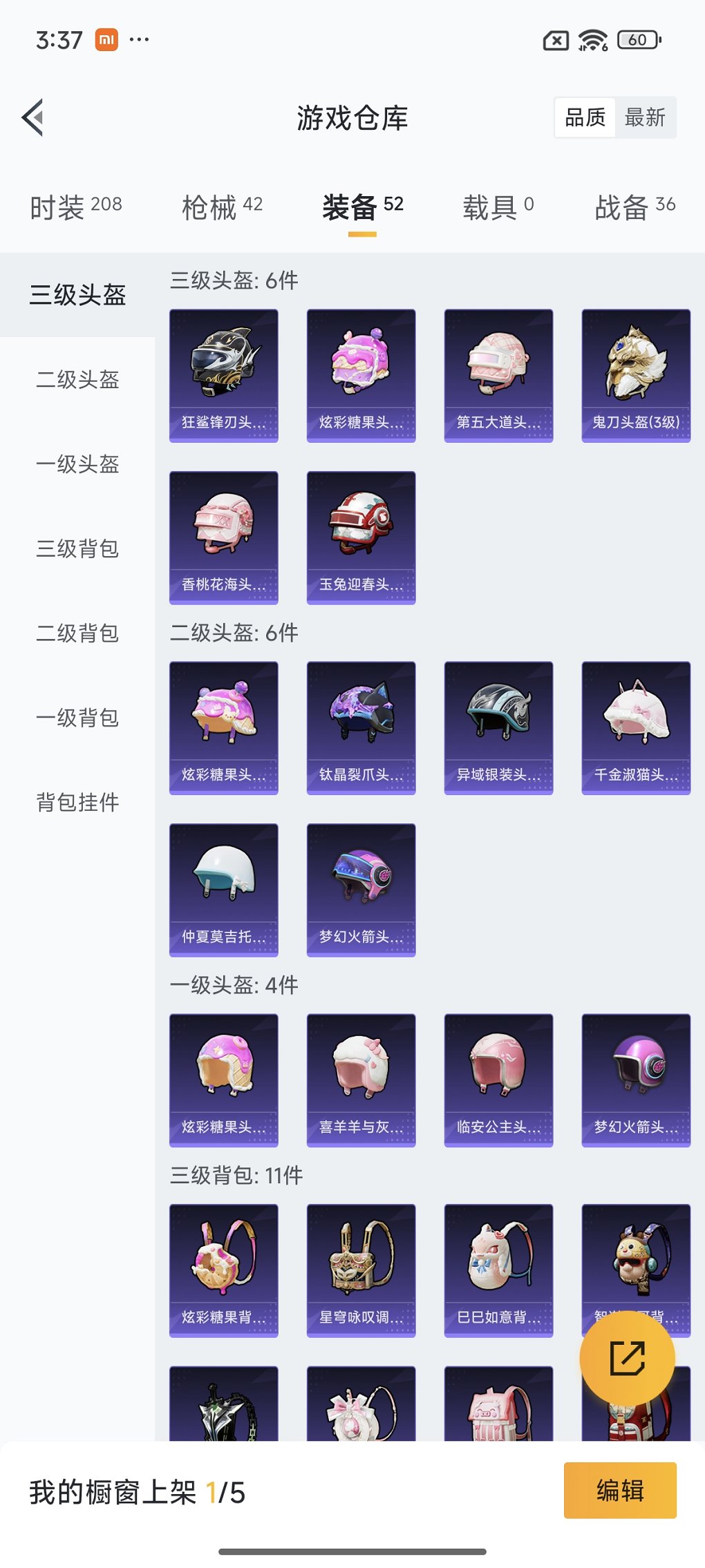Sort items by 品质

click(585, 117)
